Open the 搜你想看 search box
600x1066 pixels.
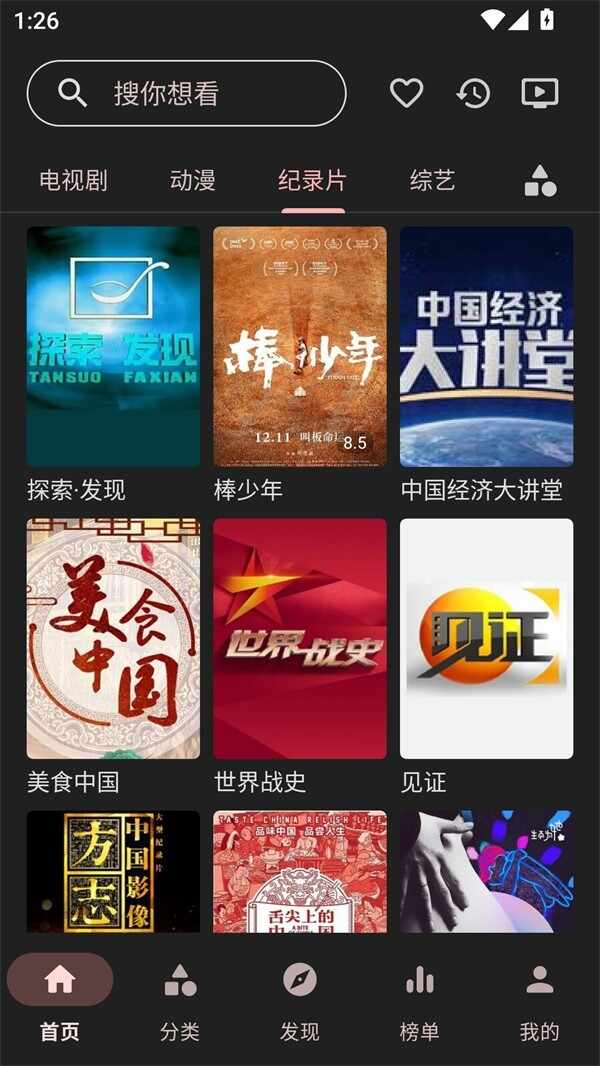click(187, 93)
